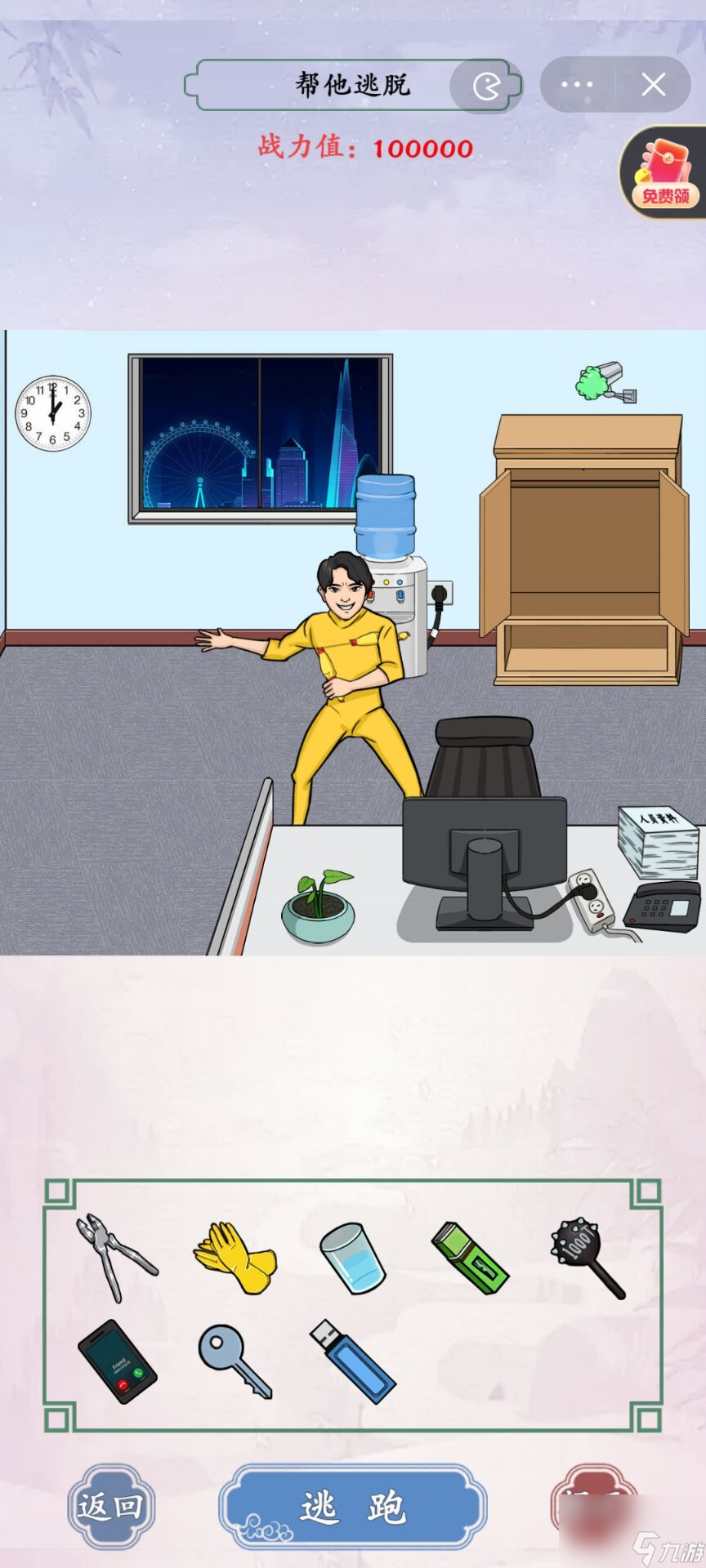This screenshot has width=706, height=1568.
Task: Tap the 返回 back button
Action: click(x=110, y=1506)
